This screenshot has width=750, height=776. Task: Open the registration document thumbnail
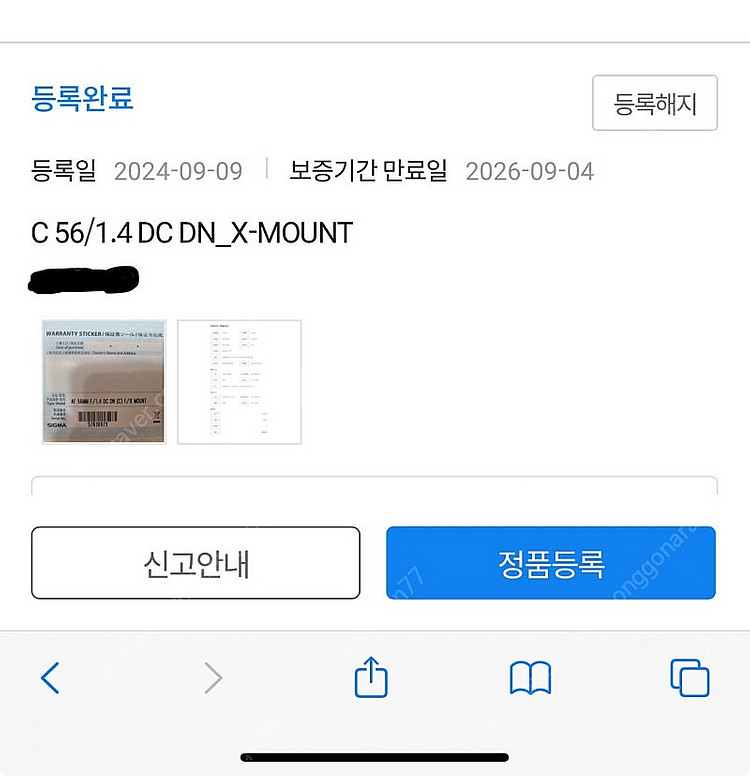tap(239, 382)
